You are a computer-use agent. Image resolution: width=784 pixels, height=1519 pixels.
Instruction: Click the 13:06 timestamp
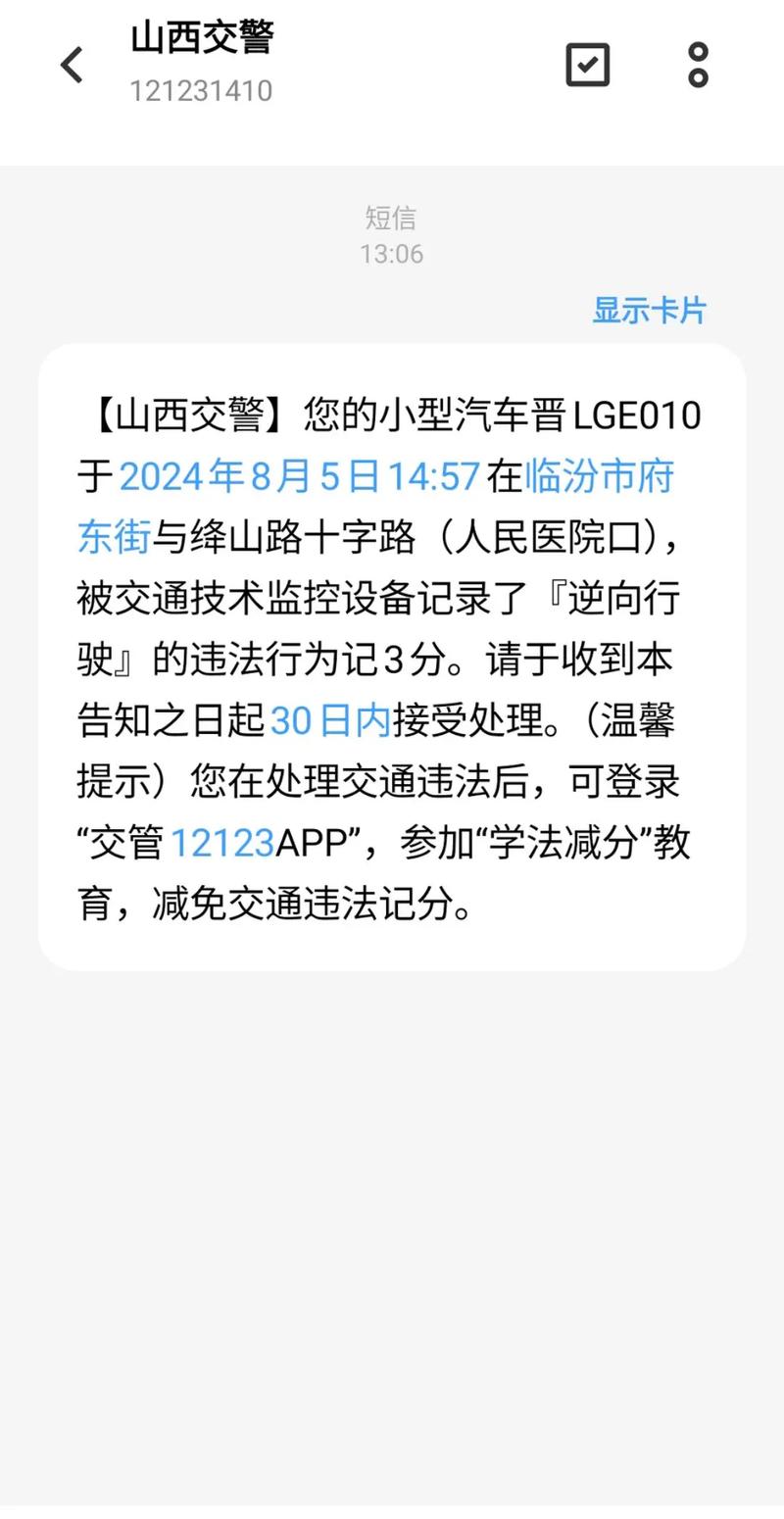pyautogui.click(x=391, y=254)
